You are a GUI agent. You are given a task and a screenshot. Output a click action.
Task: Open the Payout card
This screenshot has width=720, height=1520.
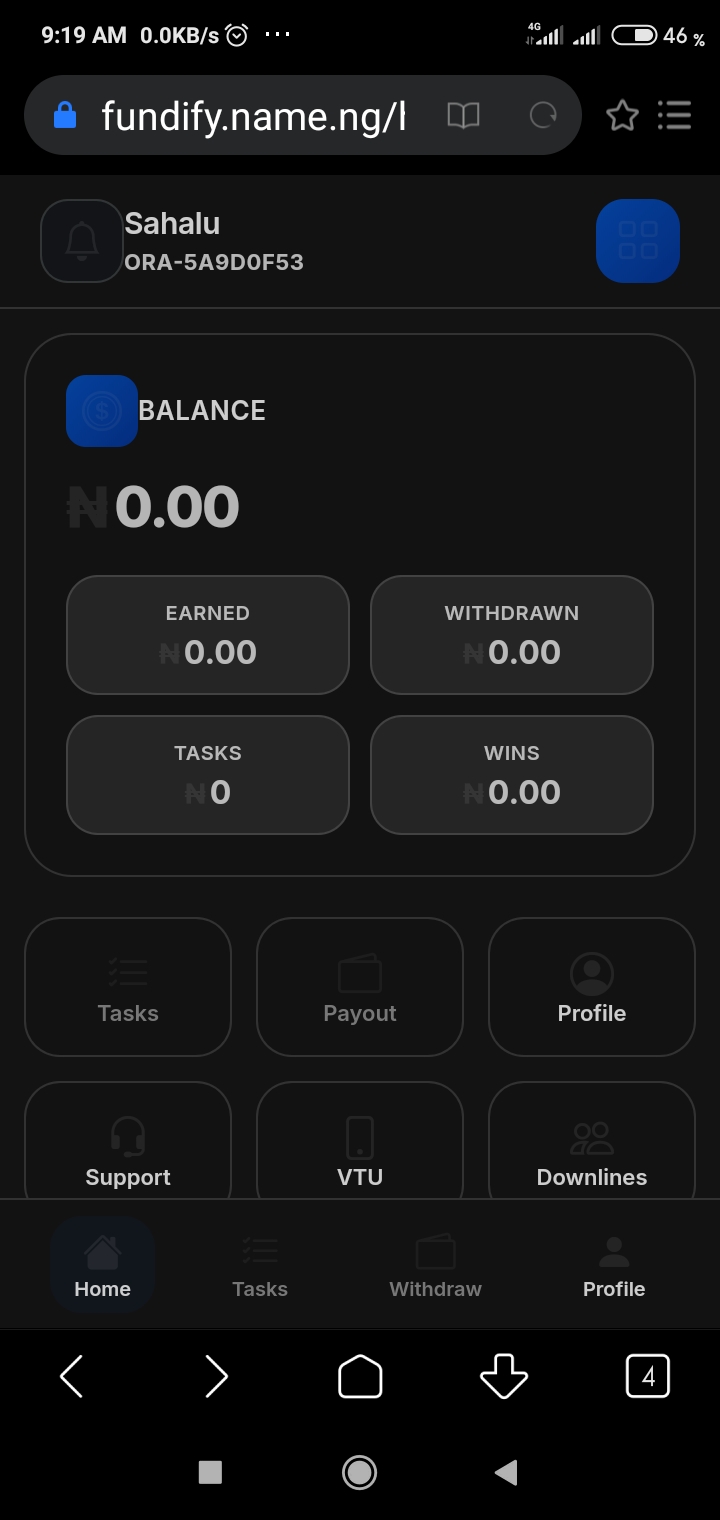click(360, 987)
